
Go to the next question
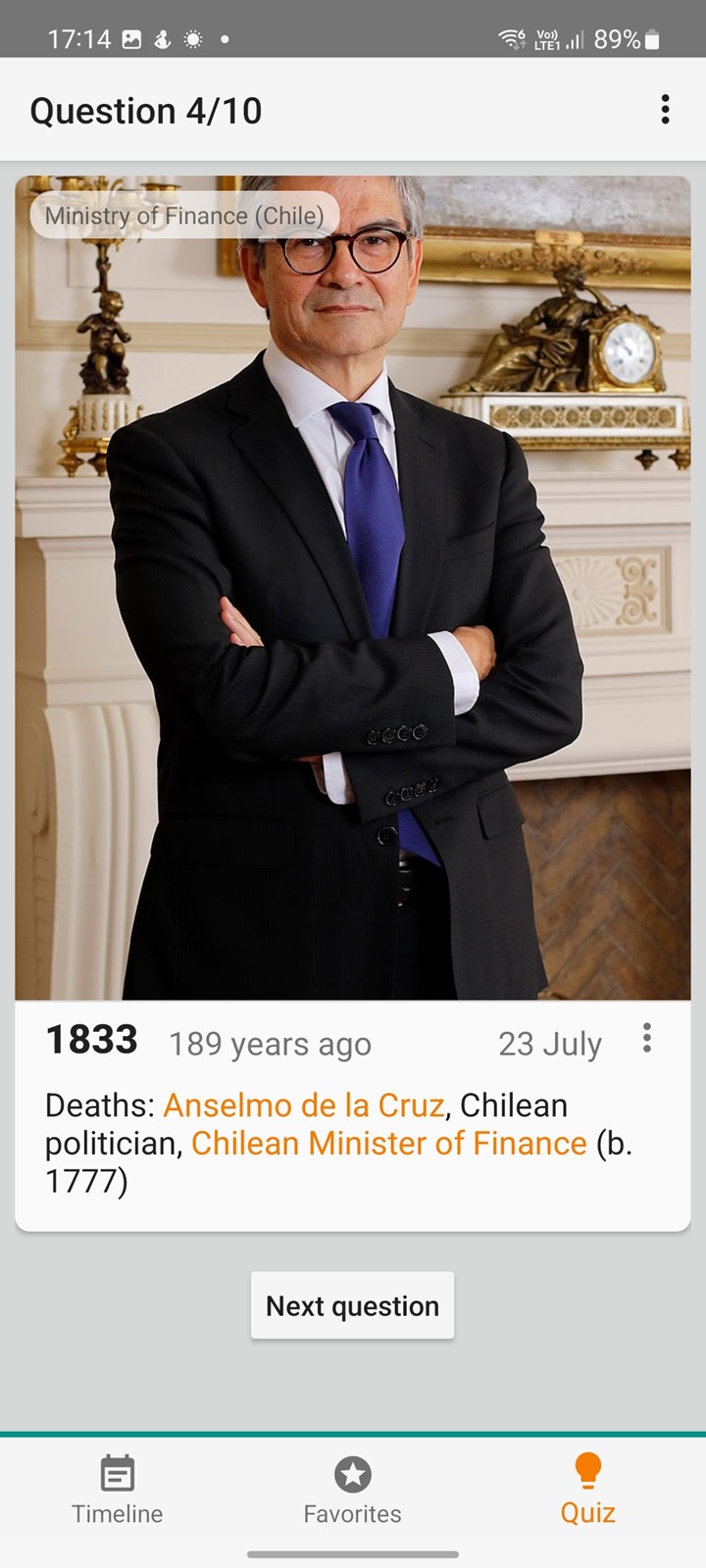point(353,1305)
